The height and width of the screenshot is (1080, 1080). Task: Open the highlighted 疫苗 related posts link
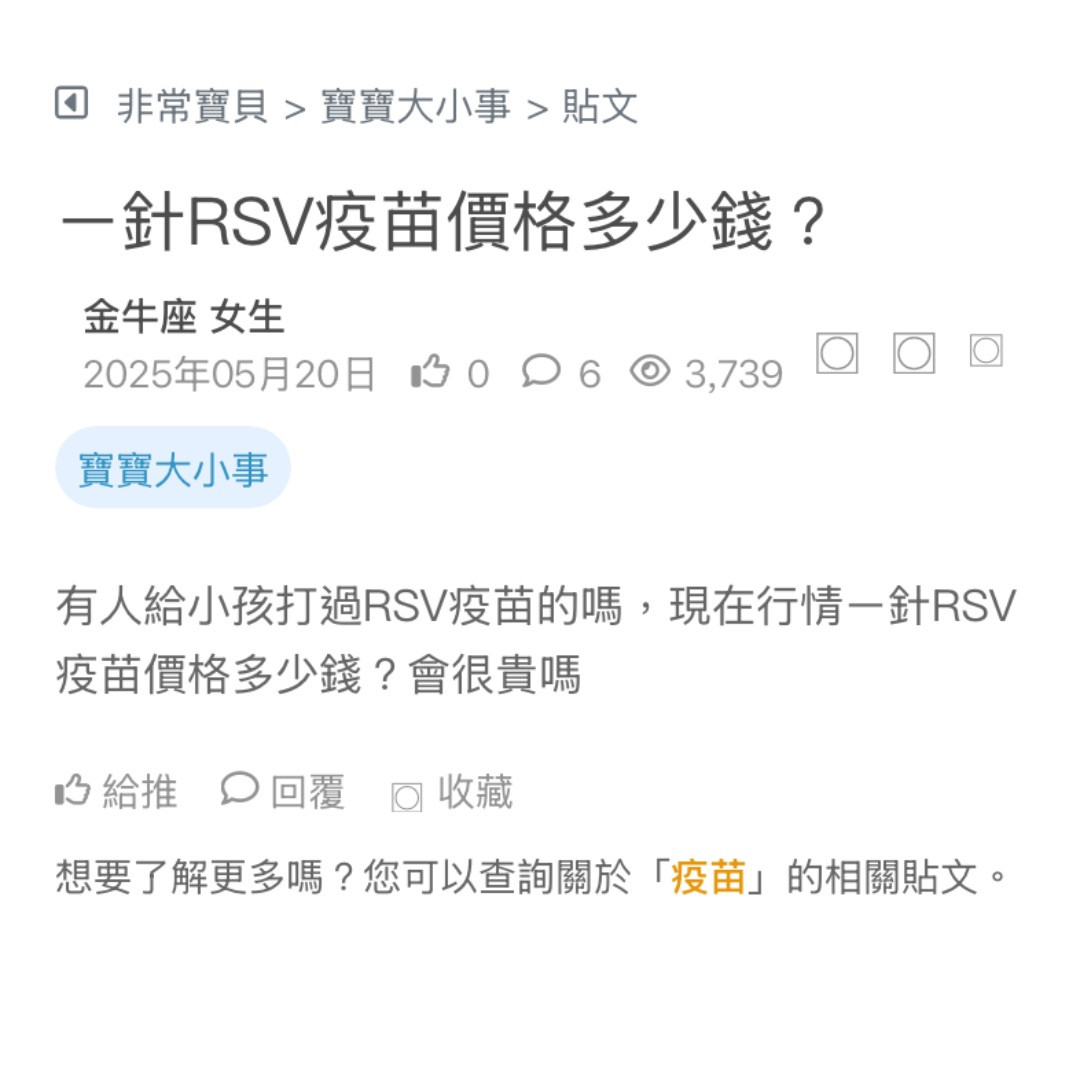point(708,878)
